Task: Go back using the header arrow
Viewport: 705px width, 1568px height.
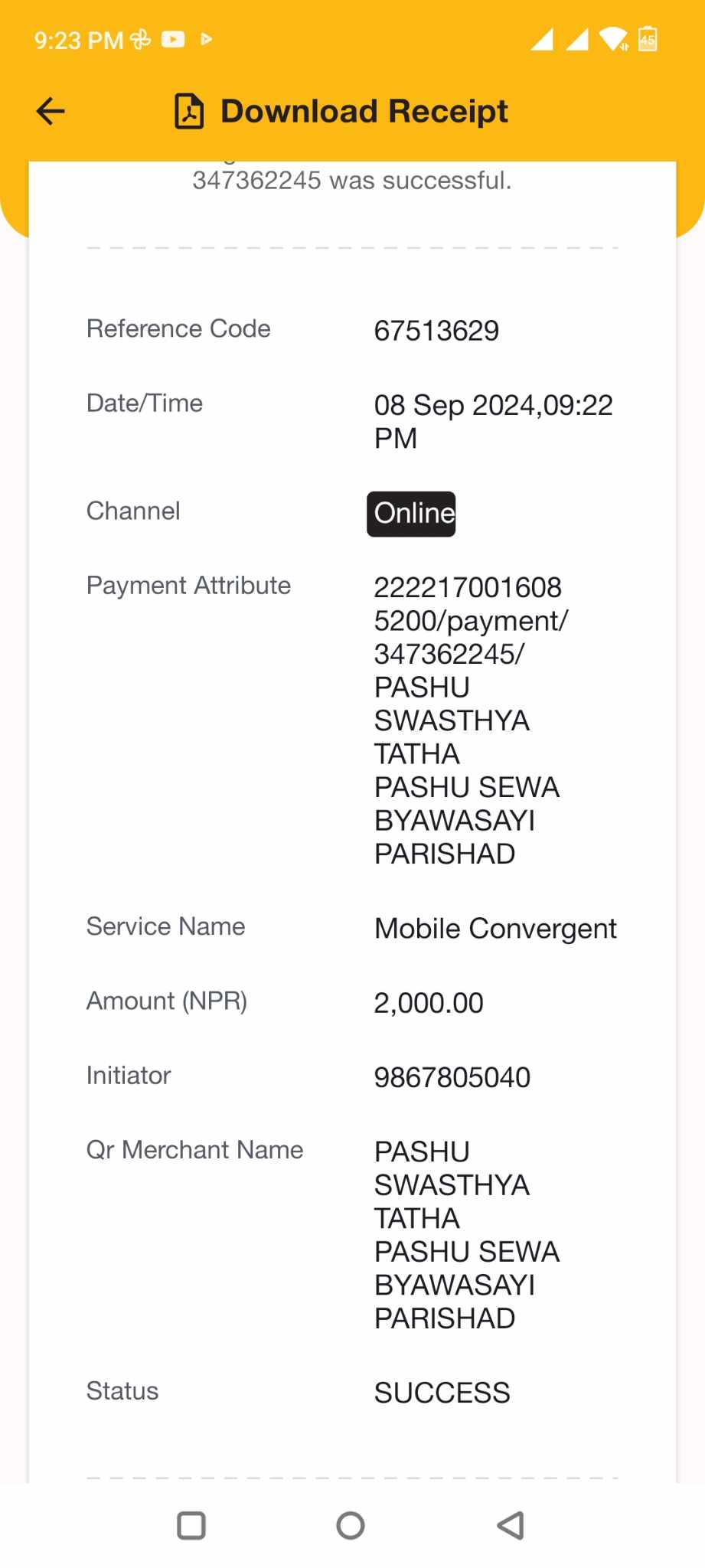Action: (51, 112)
